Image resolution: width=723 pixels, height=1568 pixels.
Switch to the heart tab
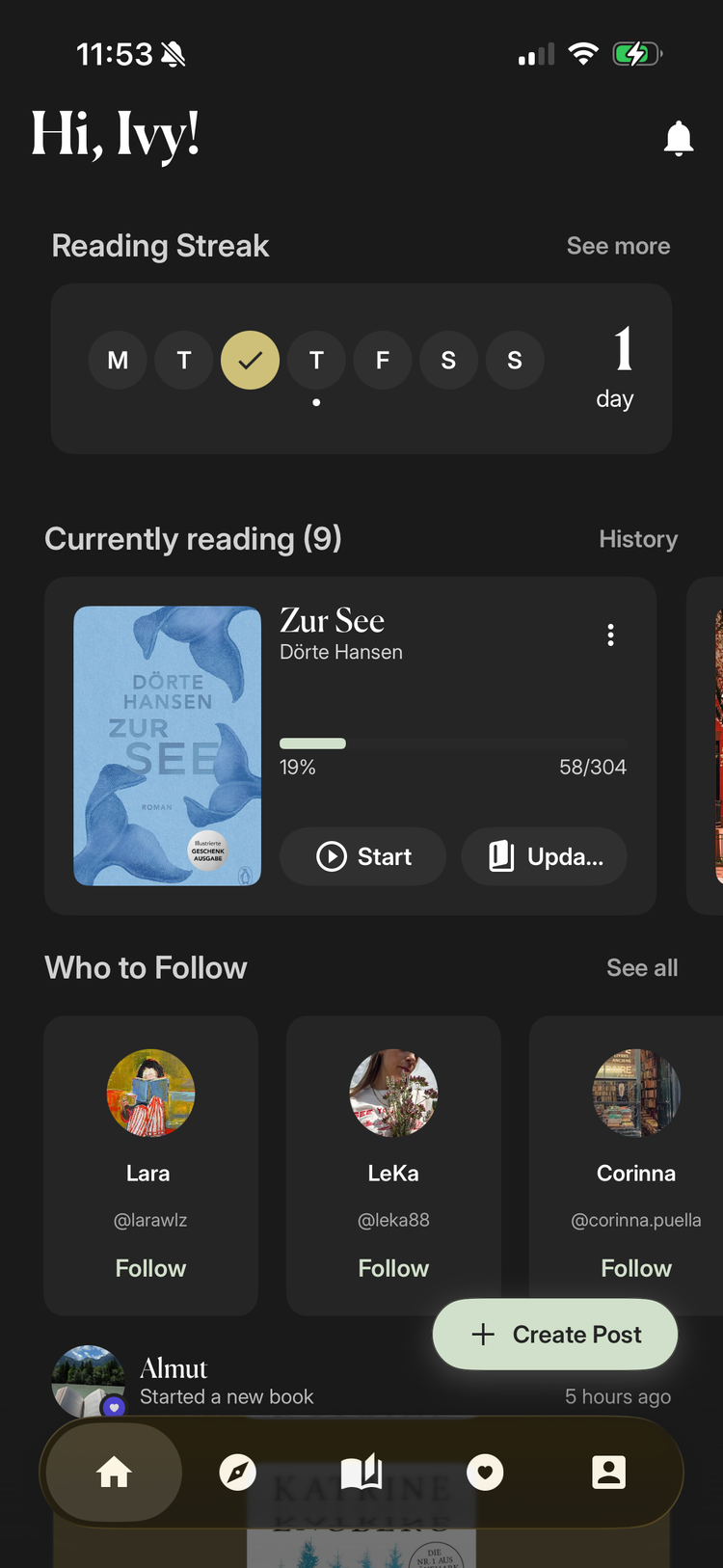(x=485, y=1473)
